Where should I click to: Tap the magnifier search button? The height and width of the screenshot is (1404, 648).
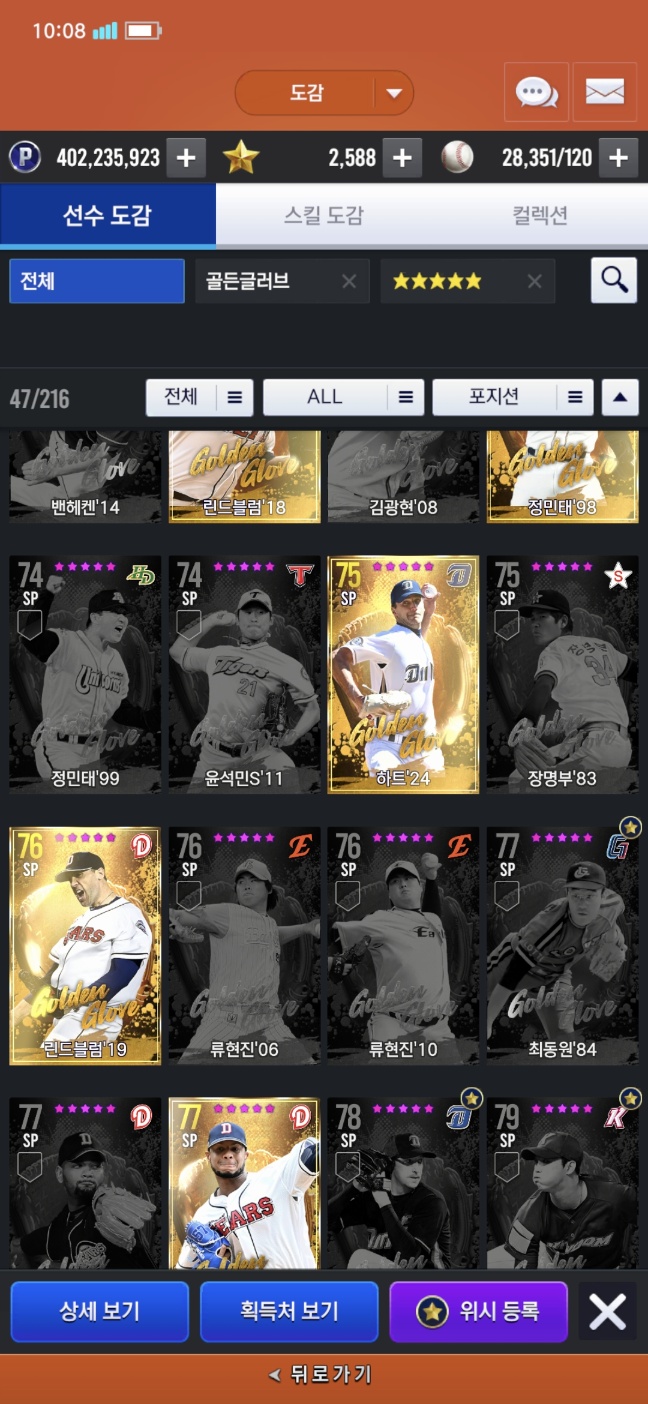(613, 280)
